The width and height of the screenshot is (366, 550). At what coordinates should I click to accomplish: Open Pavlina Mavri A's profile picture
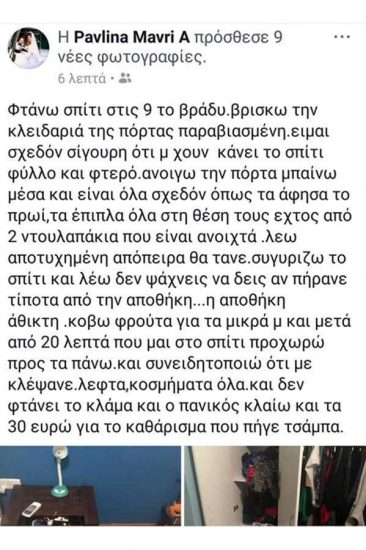point(28,48)
